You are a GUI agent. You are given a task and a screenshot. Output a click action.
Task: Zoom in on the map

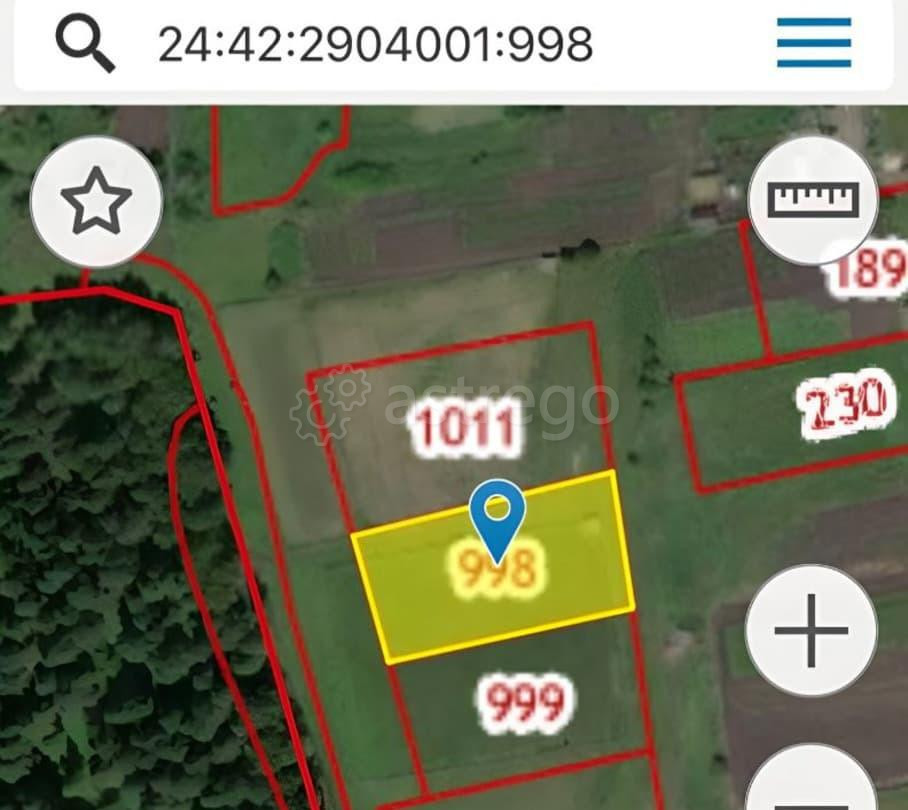pos(811,631)
